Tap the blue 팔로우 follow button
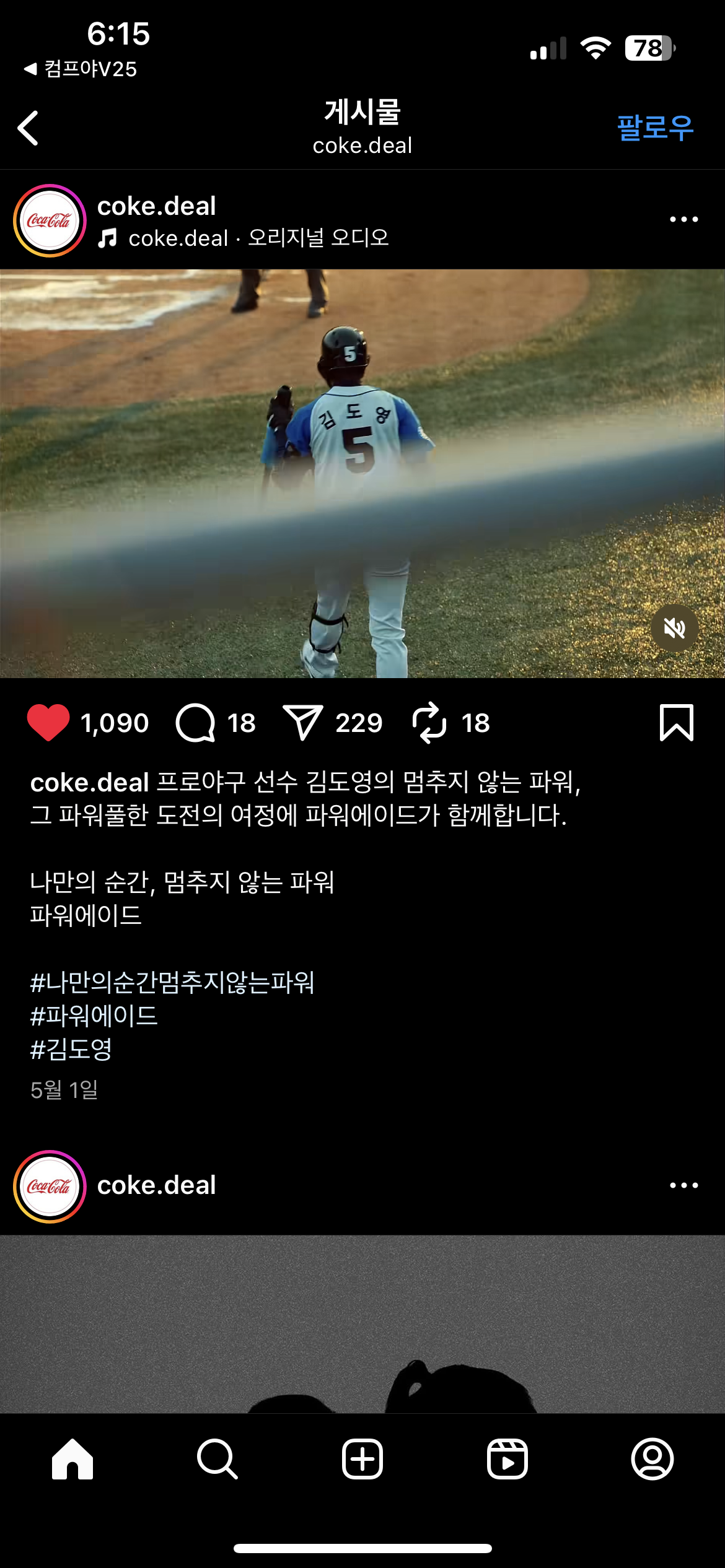The width and height of the screenshot is (725, 1568). 654,128
